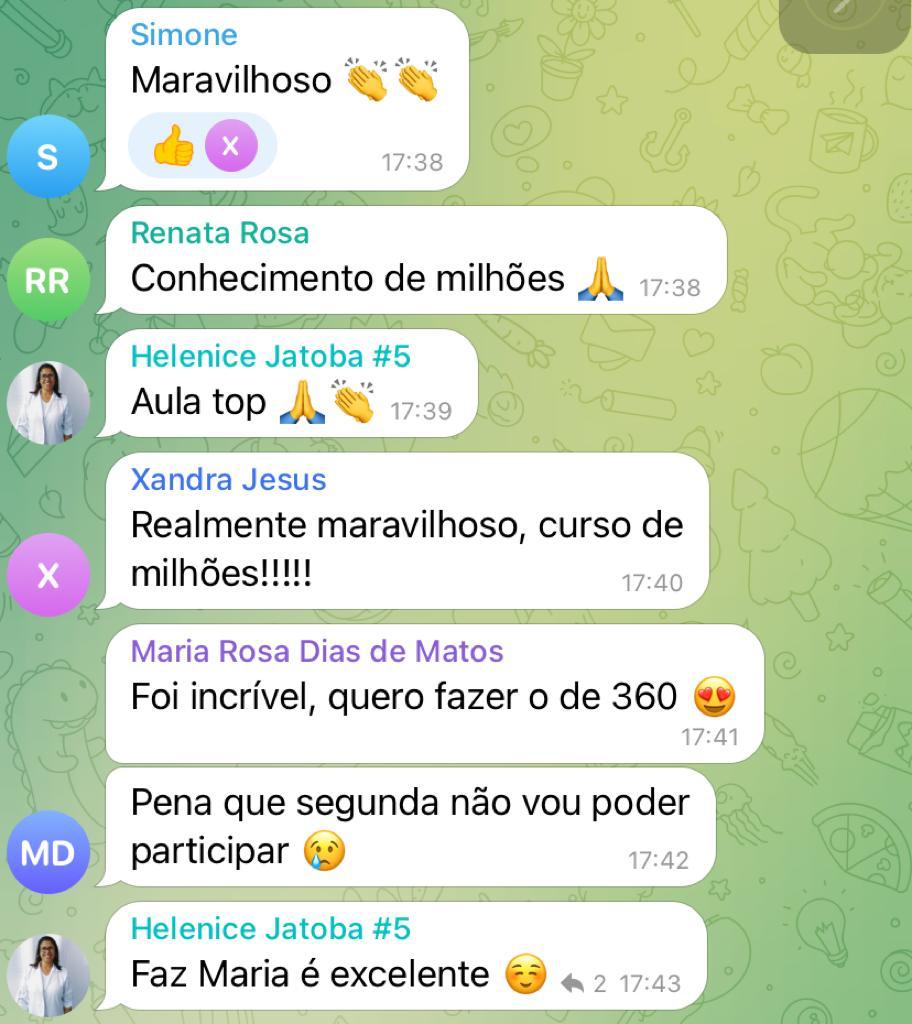View Renata Rosa's profile via RR avatar
This screenshot has width=912, height=1024.
47,281
